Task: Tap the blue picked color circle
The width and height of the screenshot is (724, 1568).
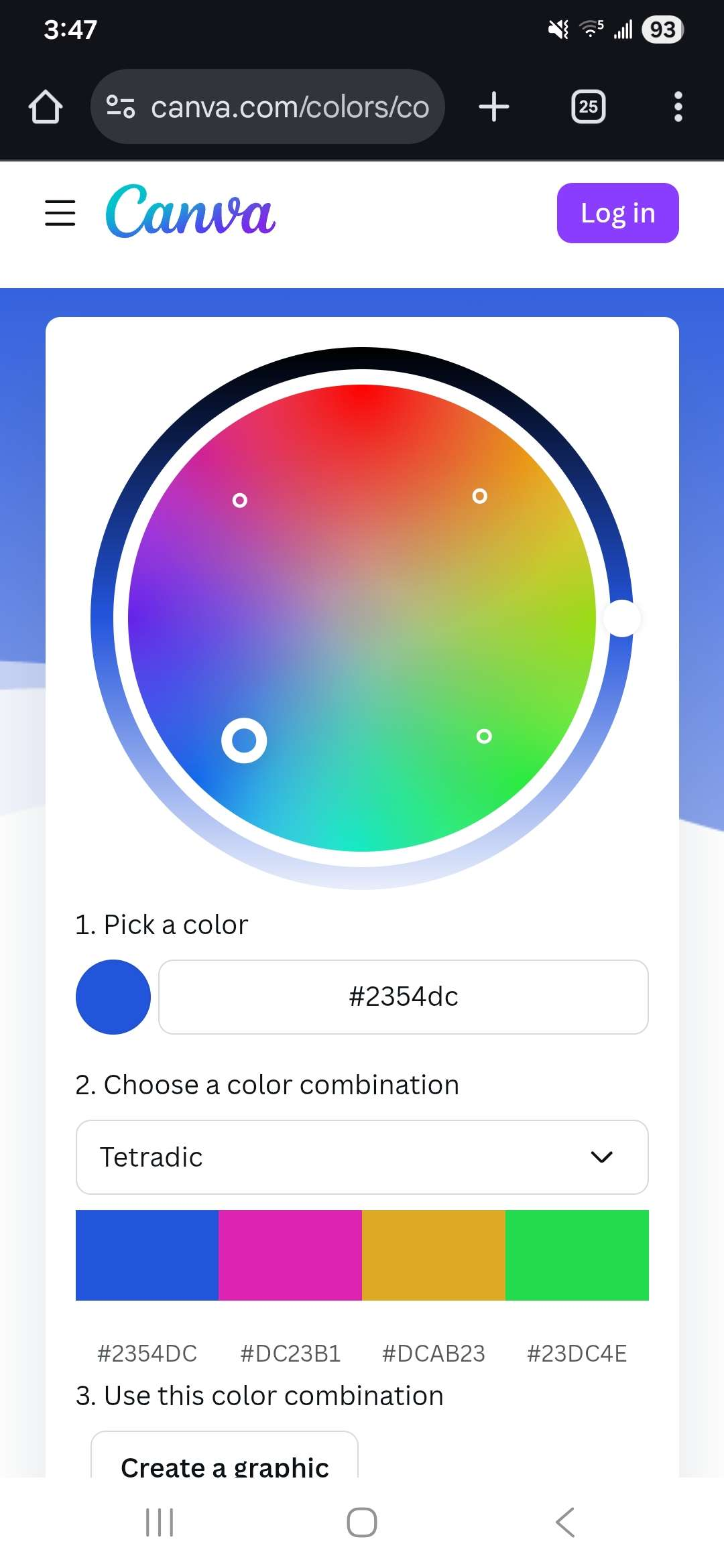Action: click(113, 996)
